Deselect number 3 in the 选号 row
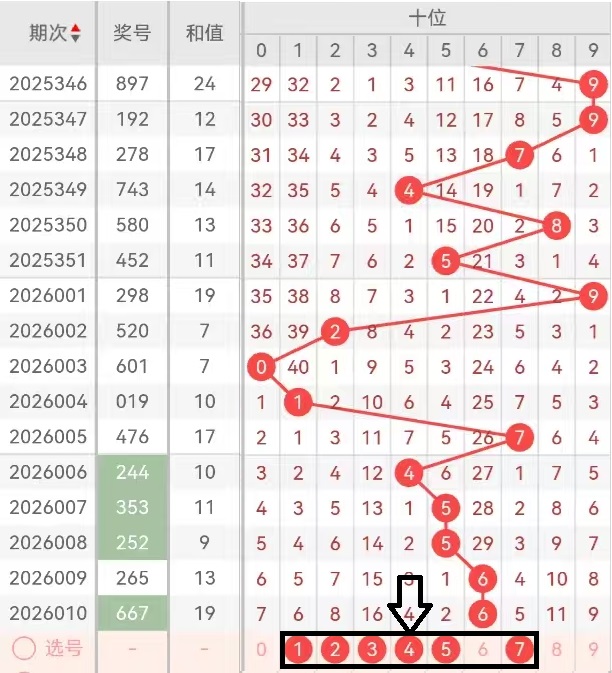 coord(372,651)
